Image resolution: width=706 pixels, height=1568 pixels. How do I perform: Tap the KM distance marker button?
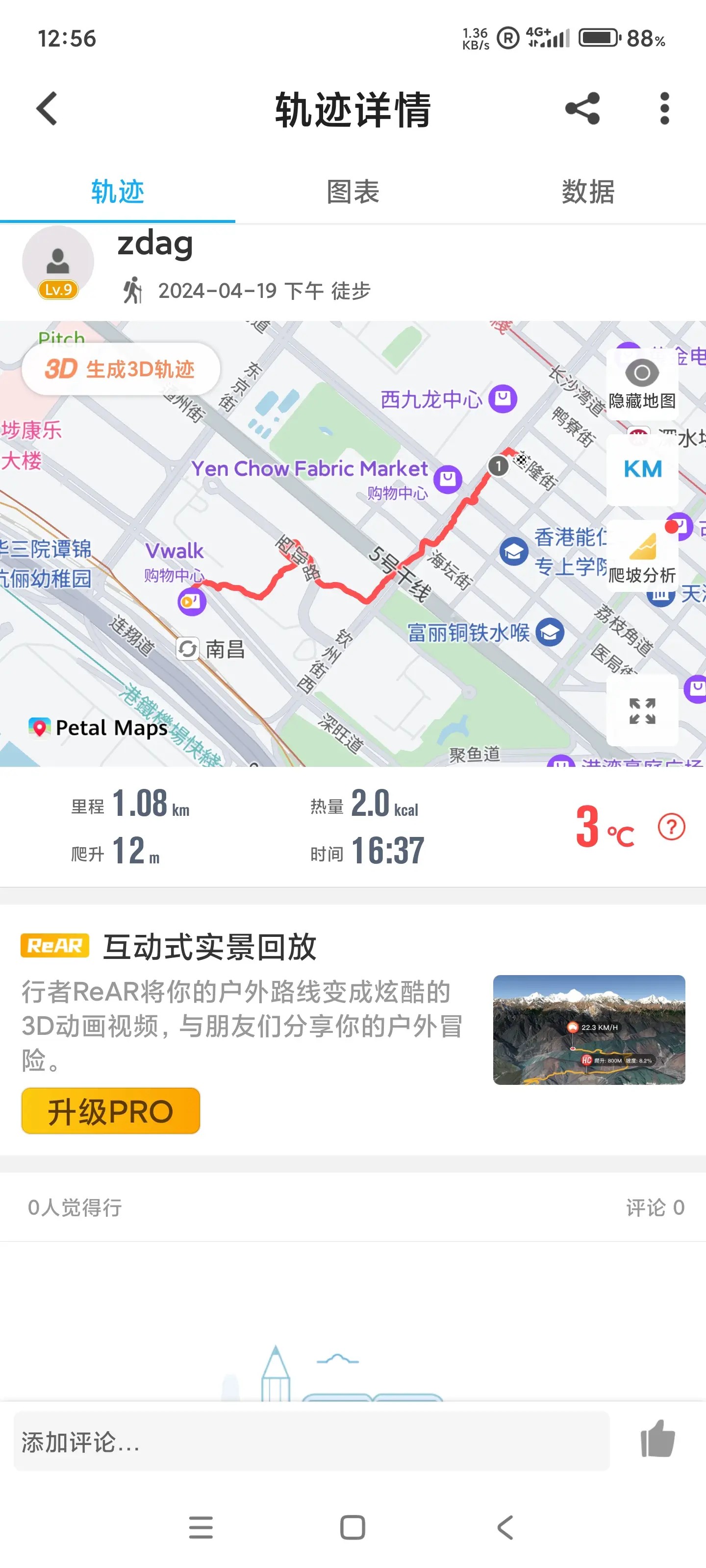click(x=642, y=469)
